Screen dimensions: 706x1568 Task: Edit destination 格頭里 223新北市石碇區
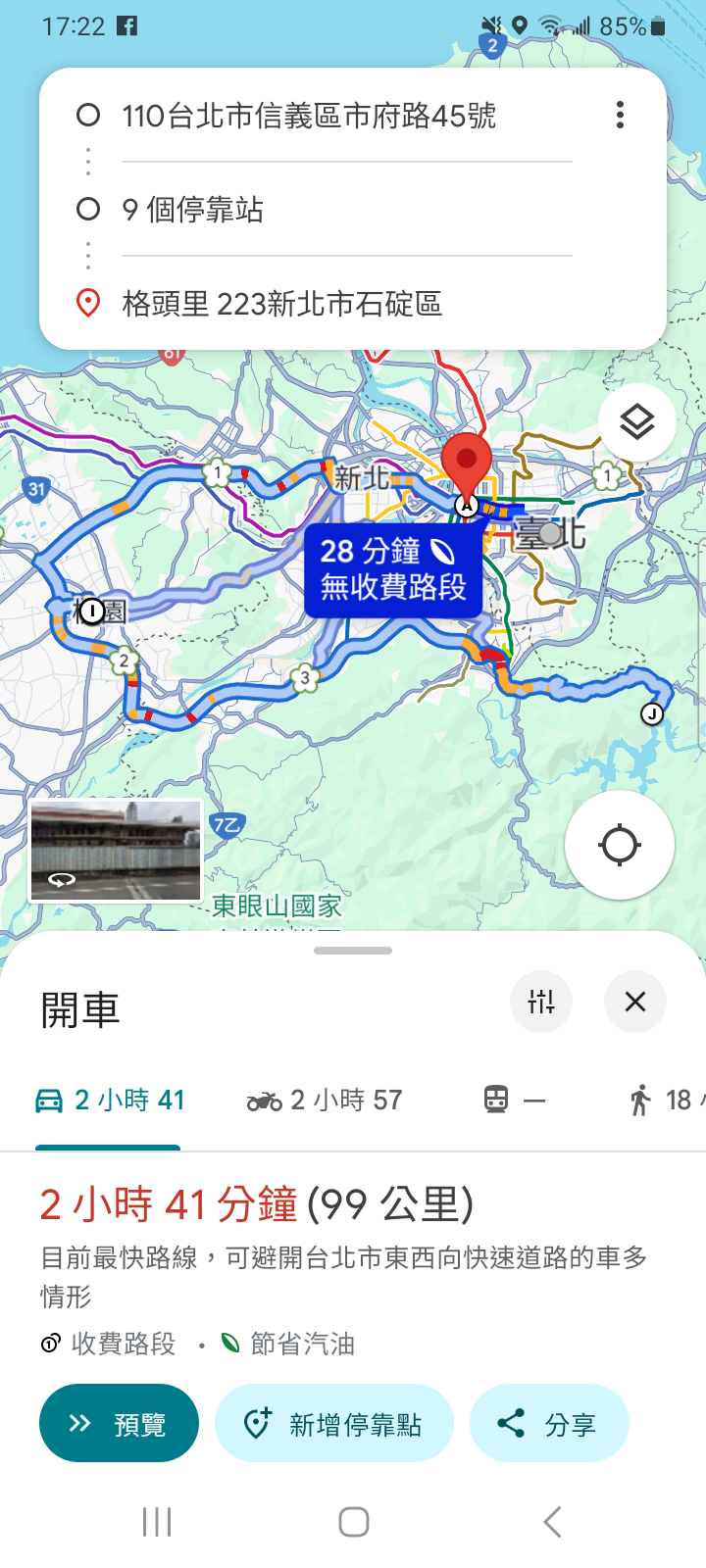click(282, 304)
